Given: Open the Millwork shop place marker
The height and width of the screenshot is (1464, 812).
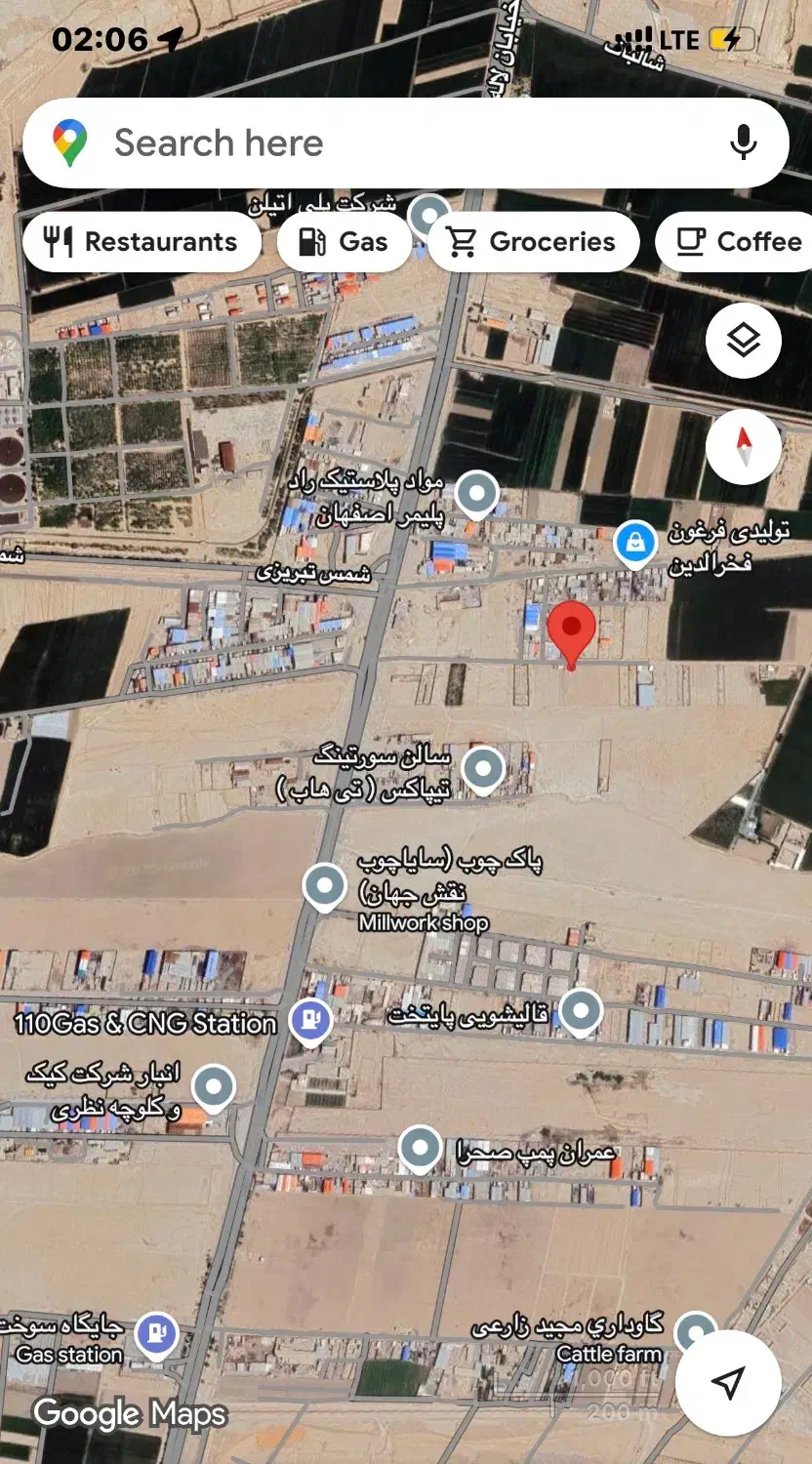Looking at the screenshot, I should tap(325, 886).
